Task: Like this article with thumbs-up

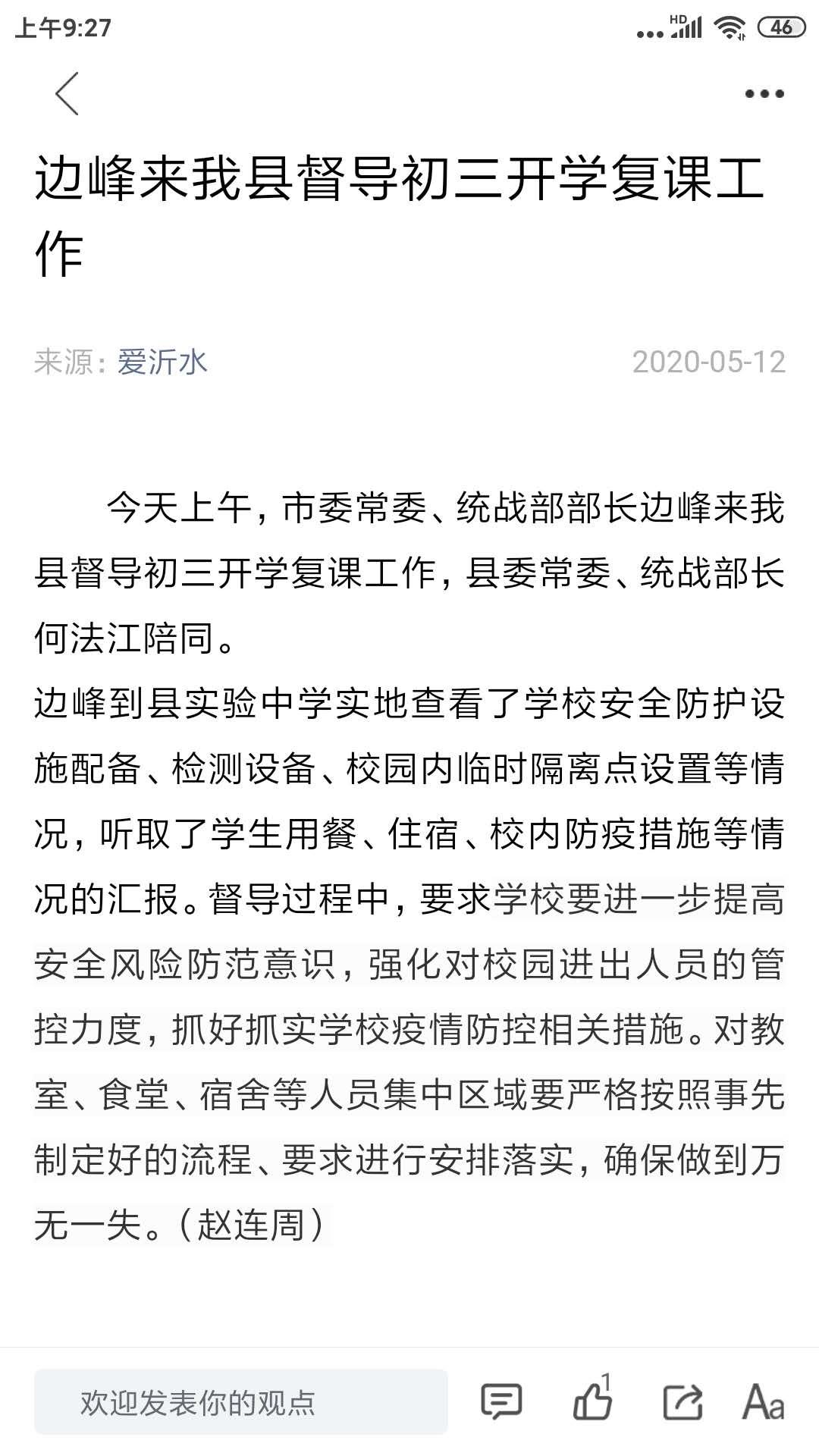Action: pyautogui.click(x=591, y=1401)
